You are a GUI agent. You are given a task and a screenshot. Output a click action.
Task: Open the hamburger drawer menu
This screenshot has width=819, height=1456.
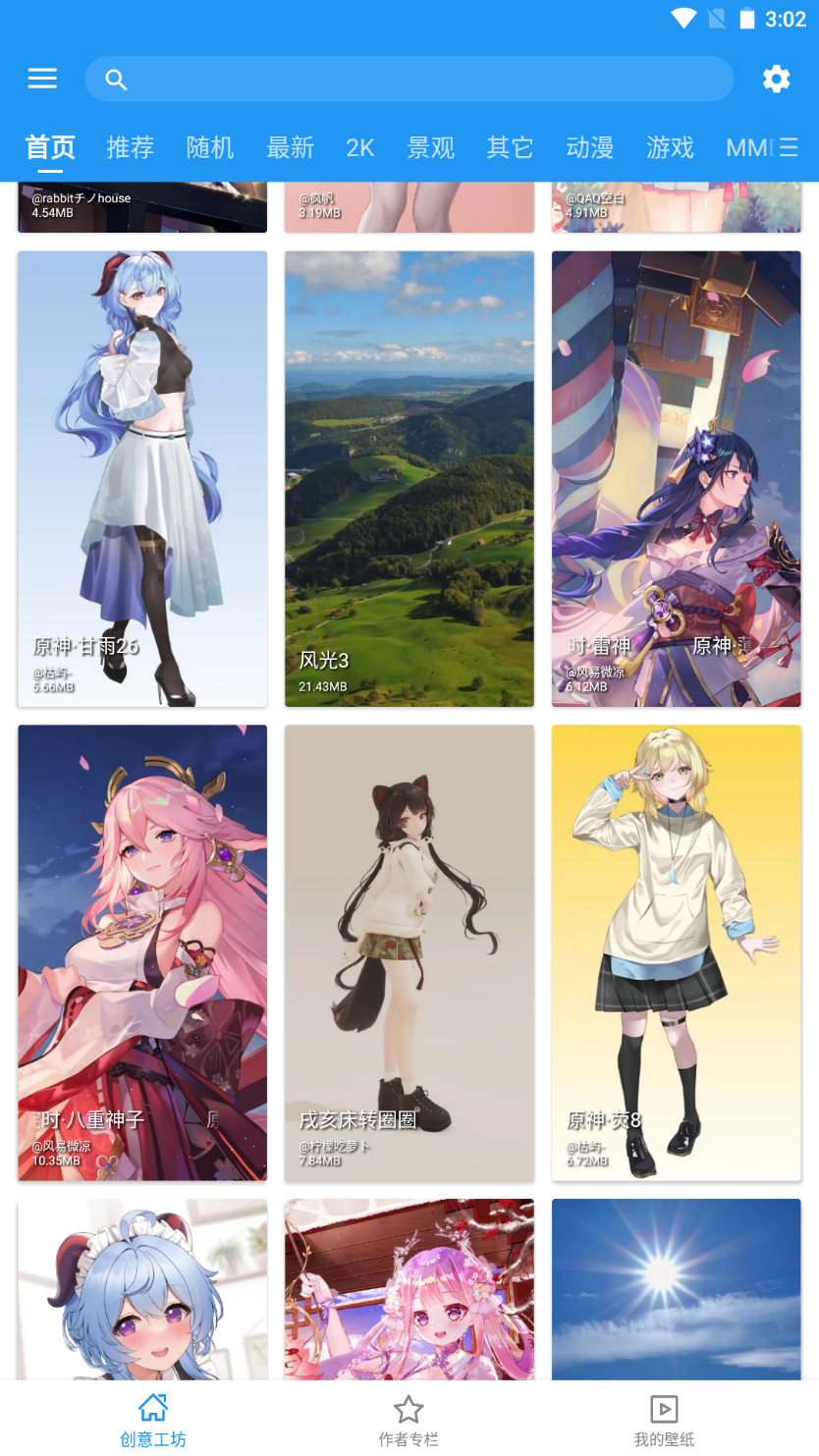(42, 79)
